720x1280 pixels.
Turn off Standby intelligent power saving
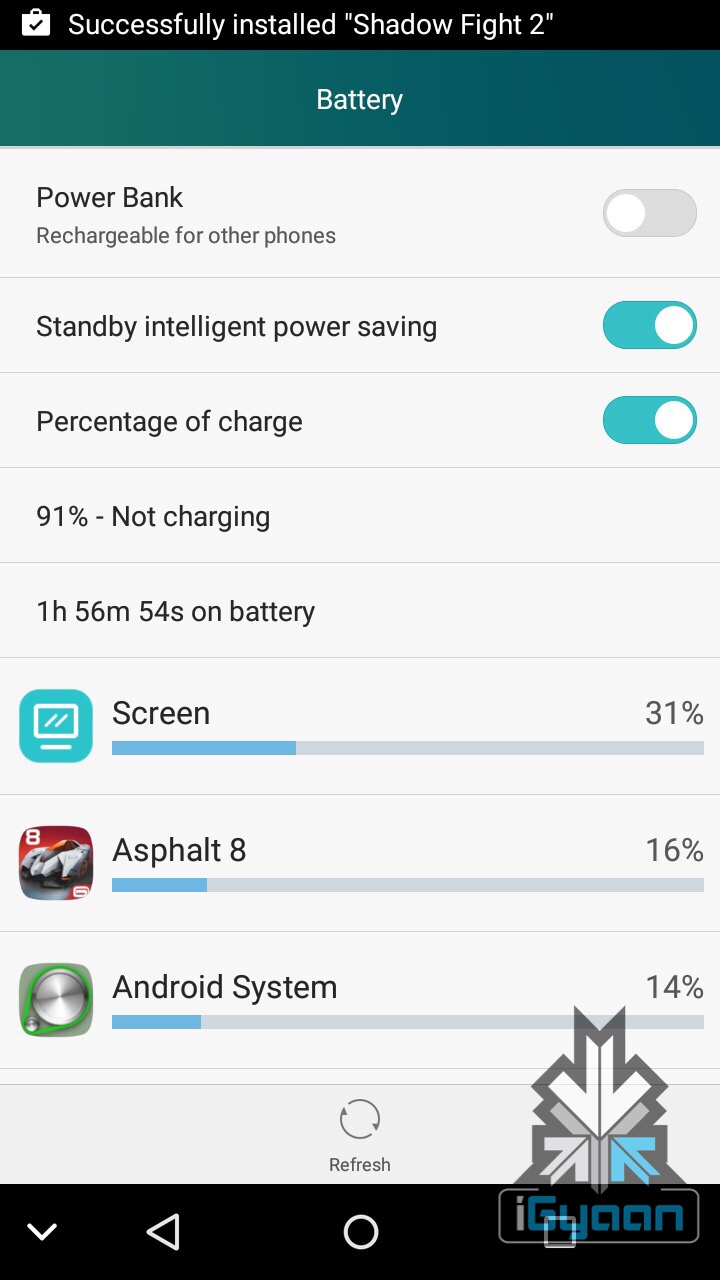point(649,326)
